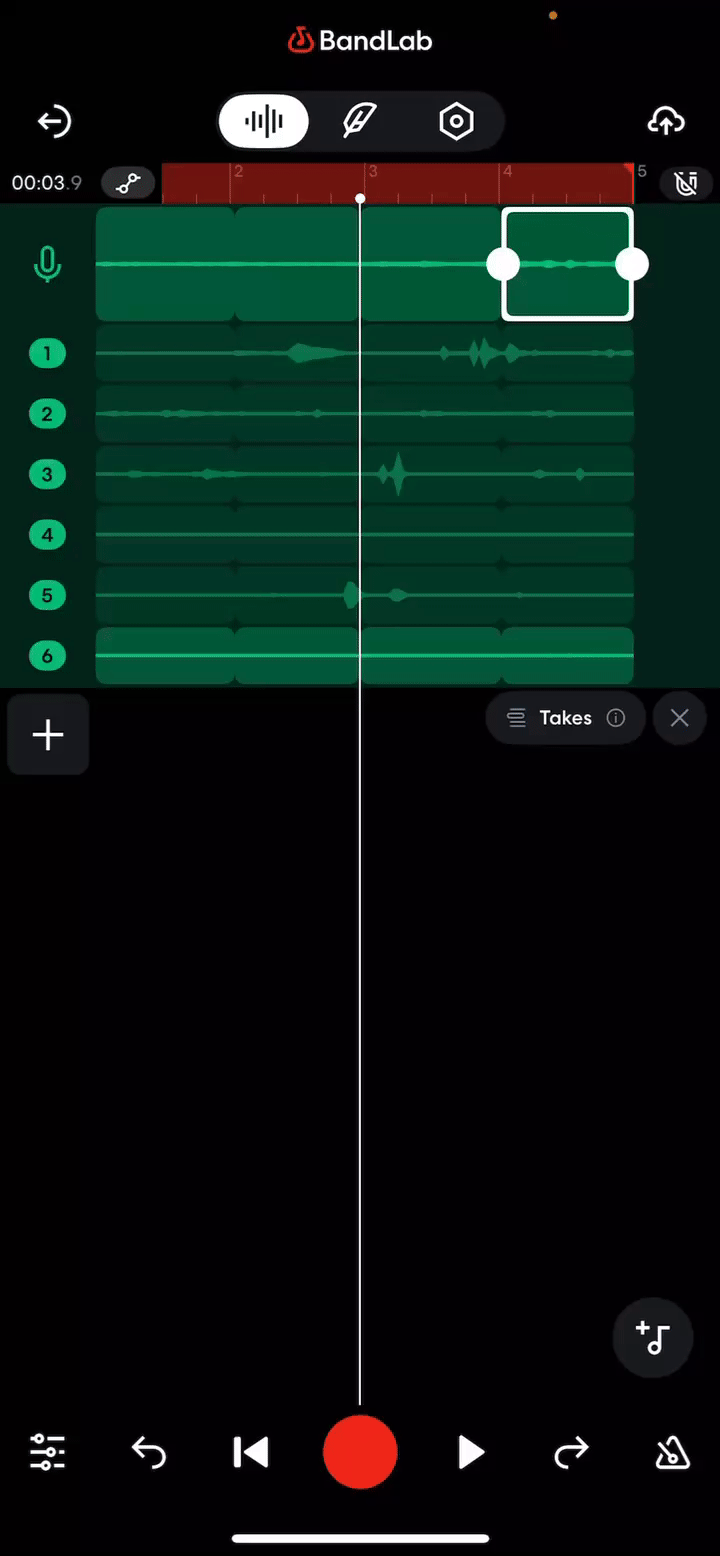Add a new track with the plus button
The height and width of the screenshot is (1556, 720).
(x=48, y=735)
